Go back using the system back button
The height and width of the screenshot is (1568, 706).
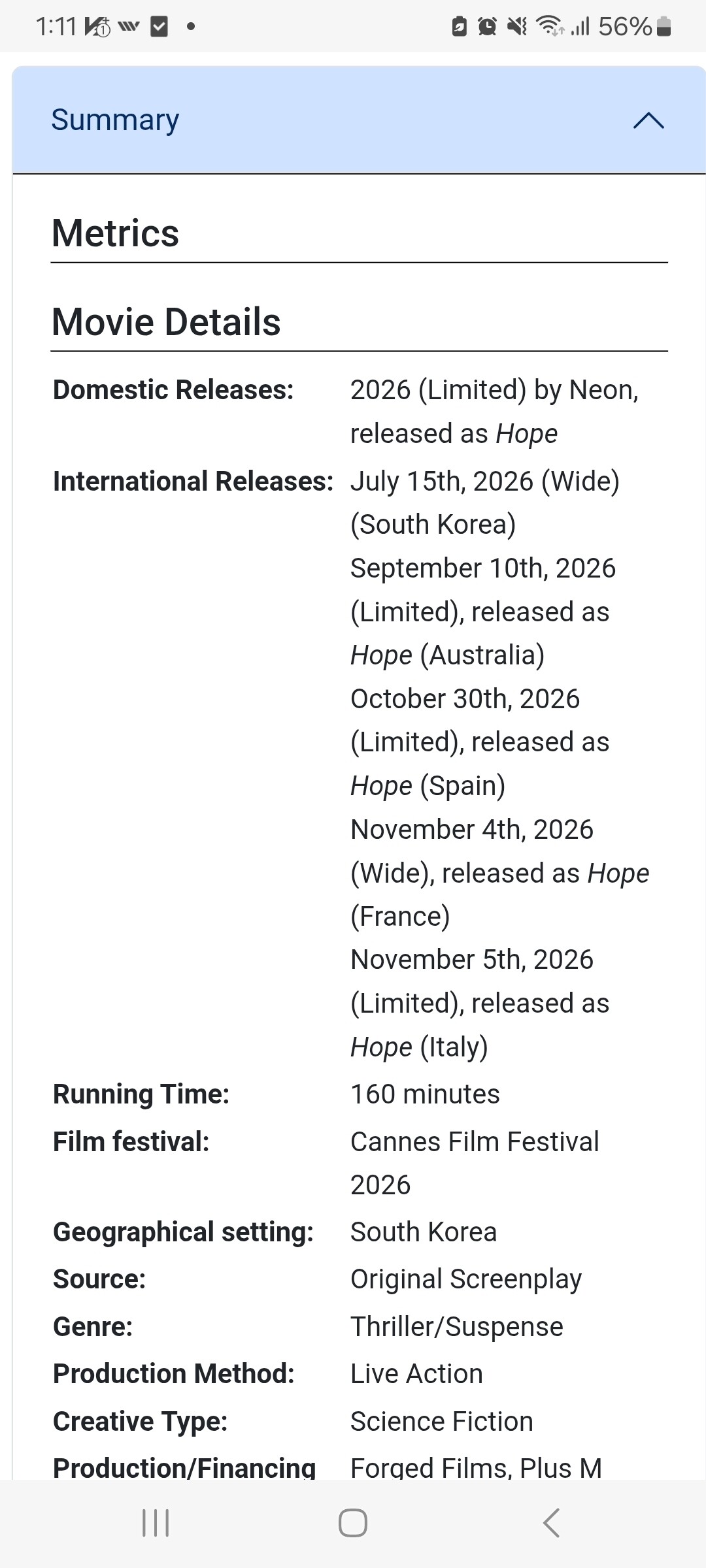pos(551,1523)
